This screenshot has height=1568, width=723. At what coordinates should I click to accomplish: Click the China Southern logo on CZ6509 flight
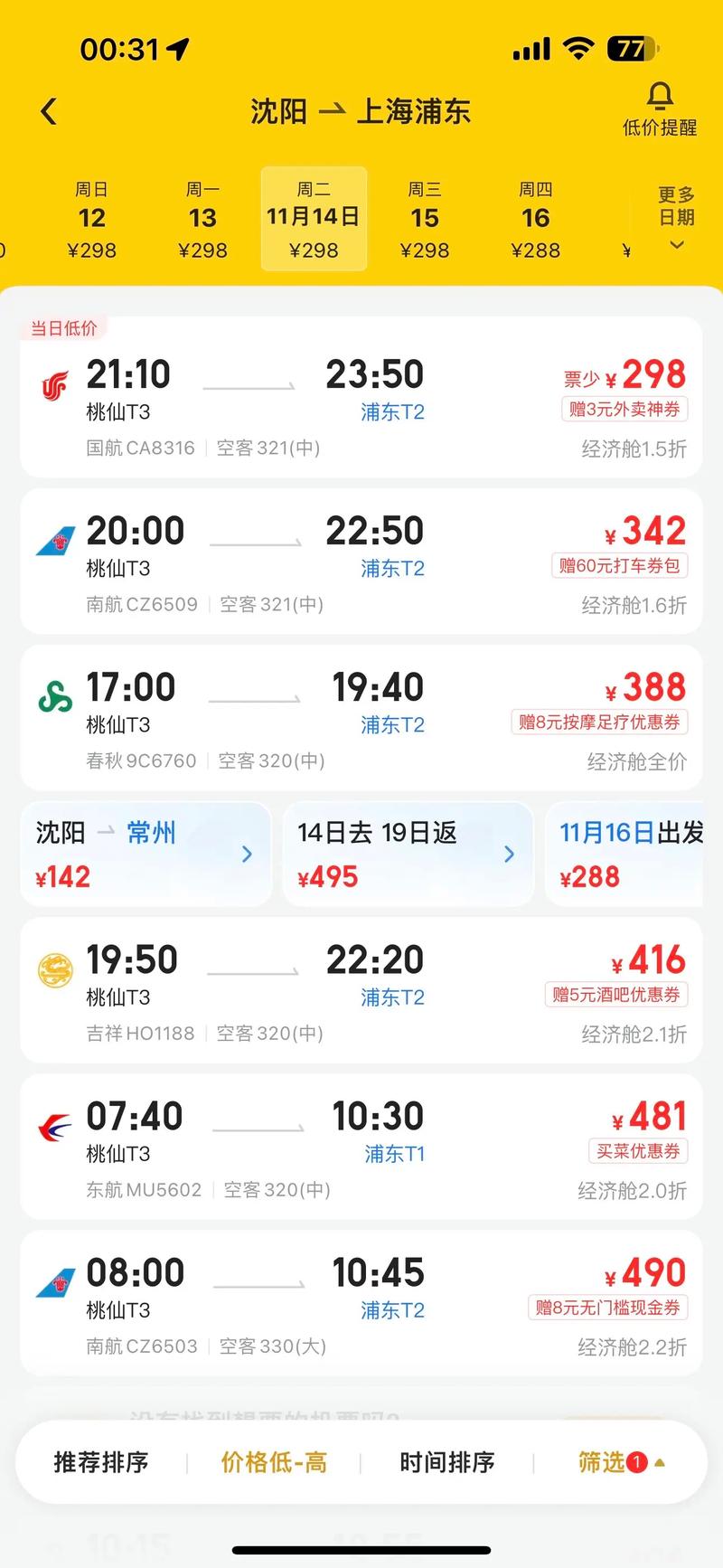[x=54, y=537]
